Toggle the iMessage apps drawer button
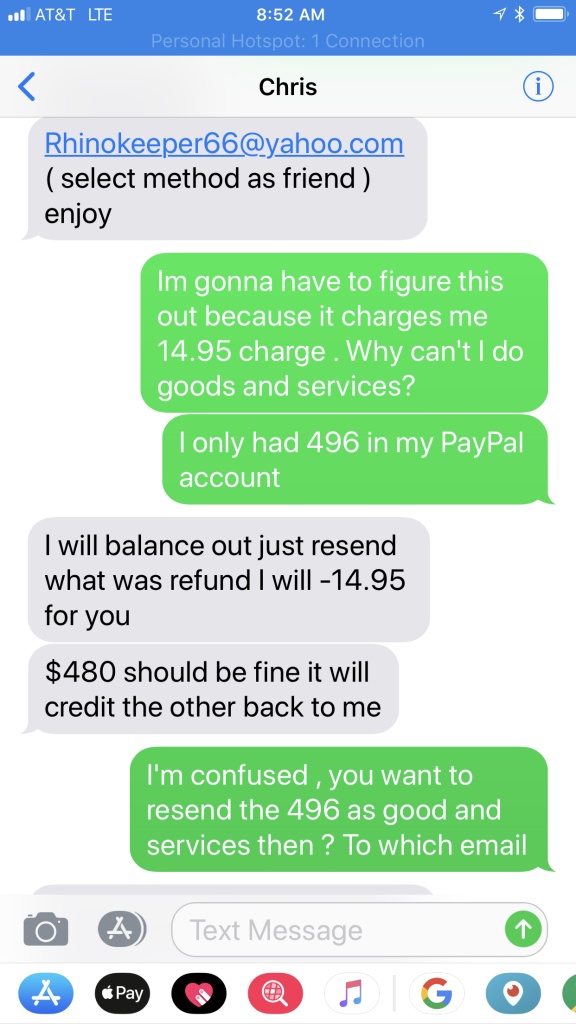Screen dimensions: 576x1024 point(121,929)
